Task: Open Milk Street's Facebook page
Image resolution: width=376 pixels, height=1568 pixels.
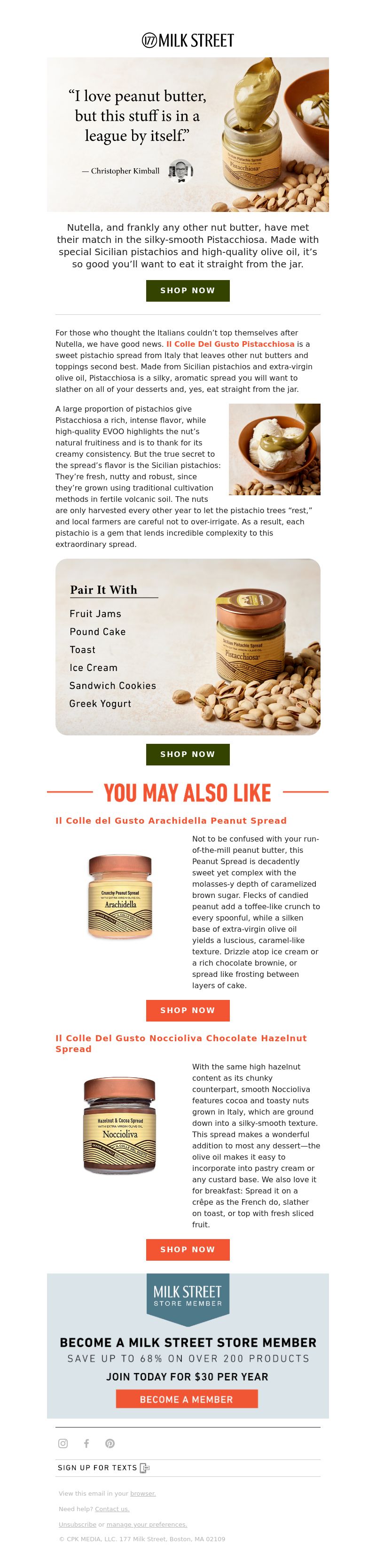Action: pos(86,1443)
